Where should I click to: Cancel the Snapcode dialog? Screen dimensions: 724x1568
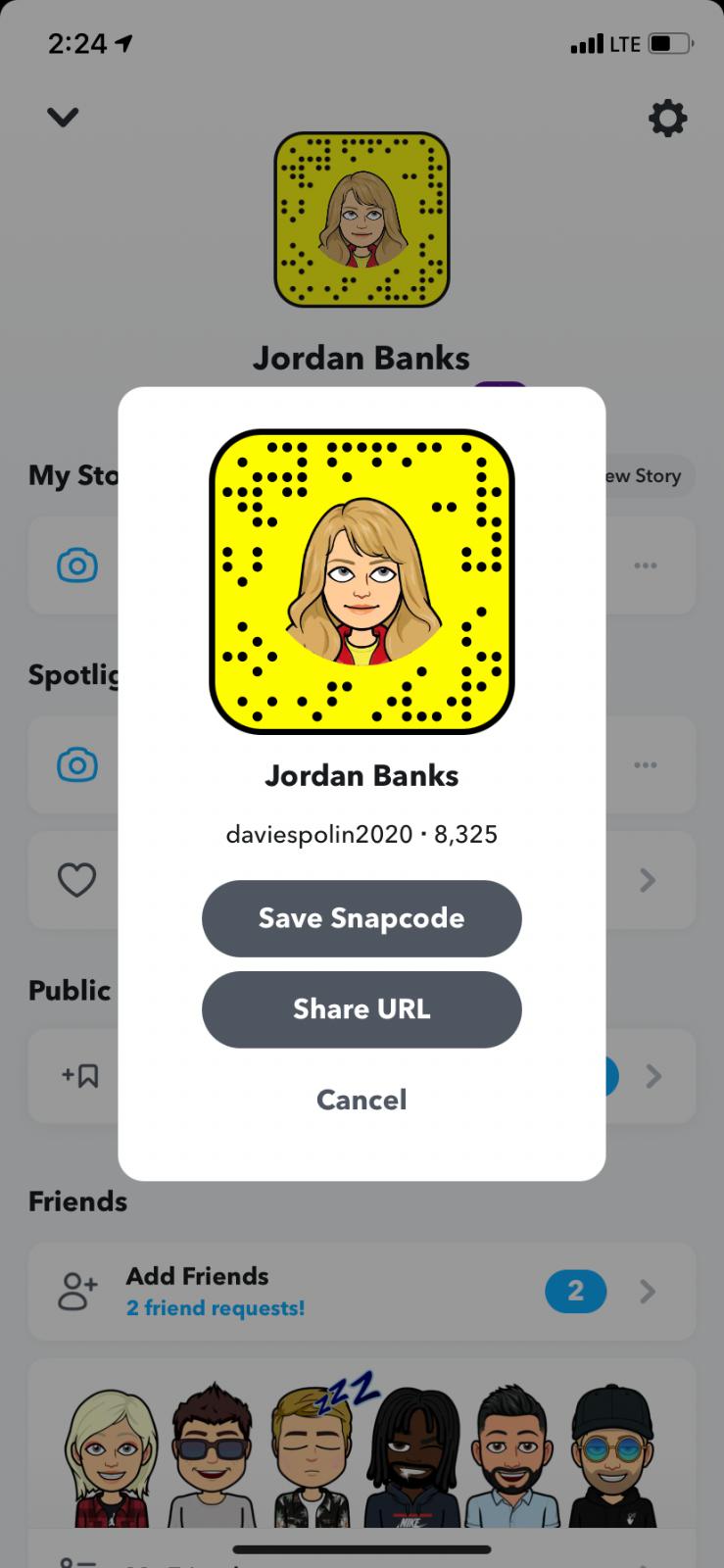[x=362, y=1100]
